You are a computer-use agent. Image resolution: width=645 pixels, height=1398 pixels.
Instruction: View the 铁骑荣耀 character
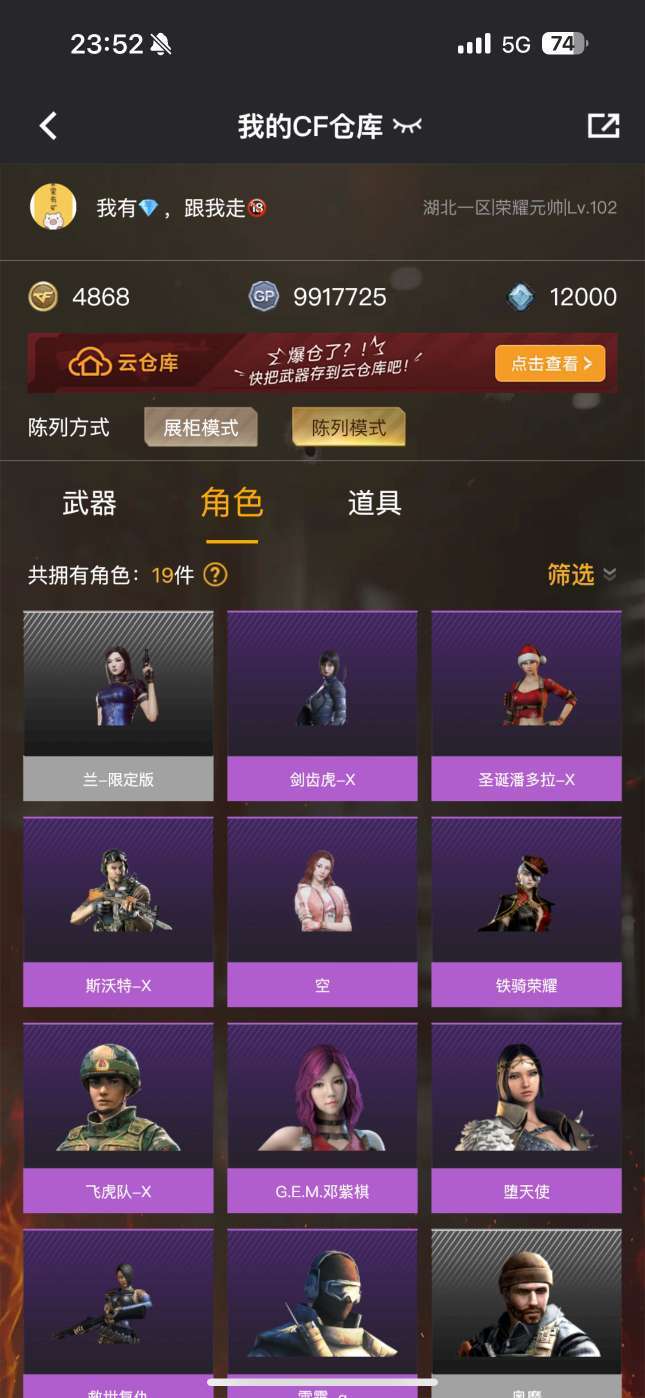pyautogui.click(x=526, y=911)
